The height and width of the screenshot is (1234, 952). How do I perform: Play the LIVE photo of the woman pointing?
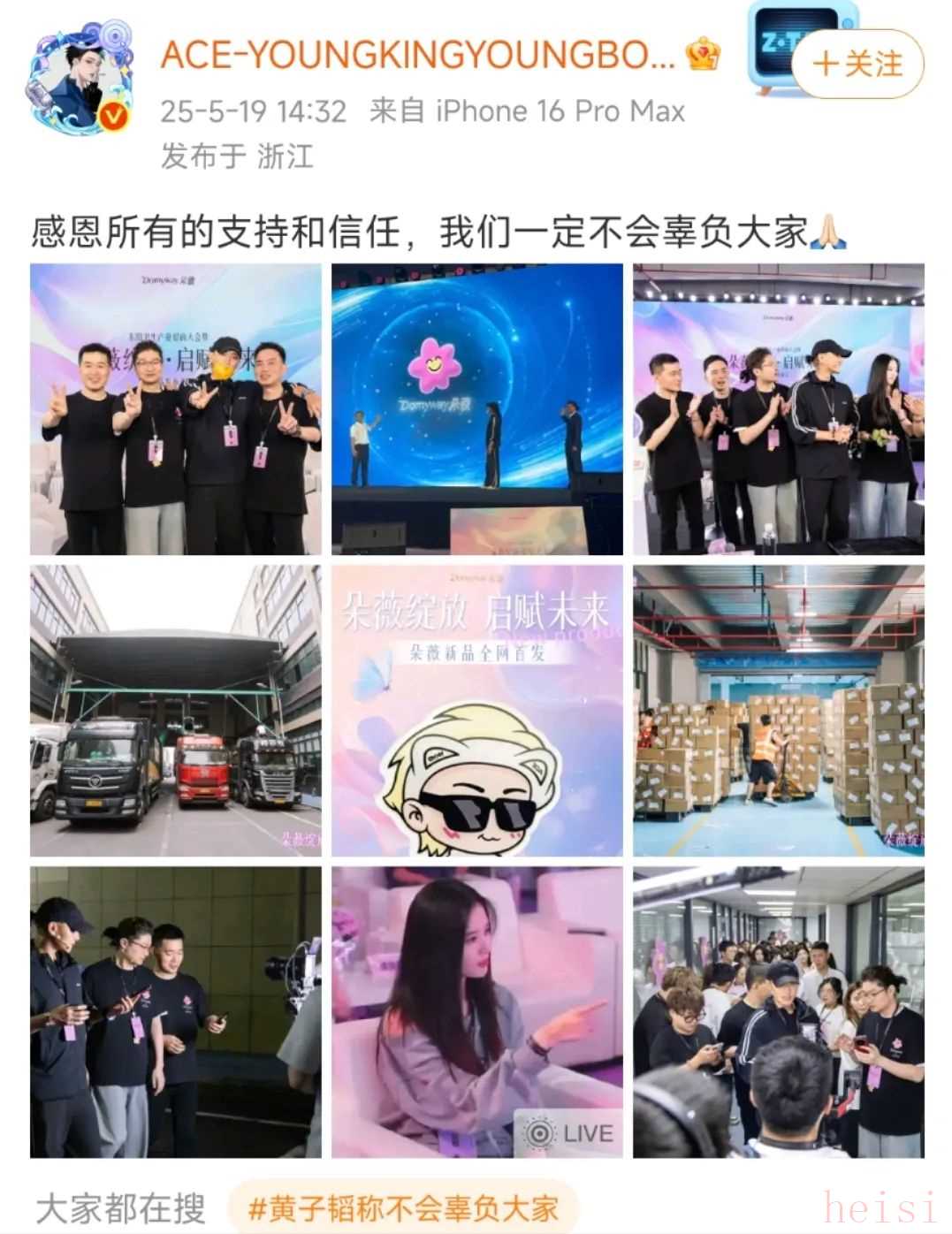(476, 1012)
